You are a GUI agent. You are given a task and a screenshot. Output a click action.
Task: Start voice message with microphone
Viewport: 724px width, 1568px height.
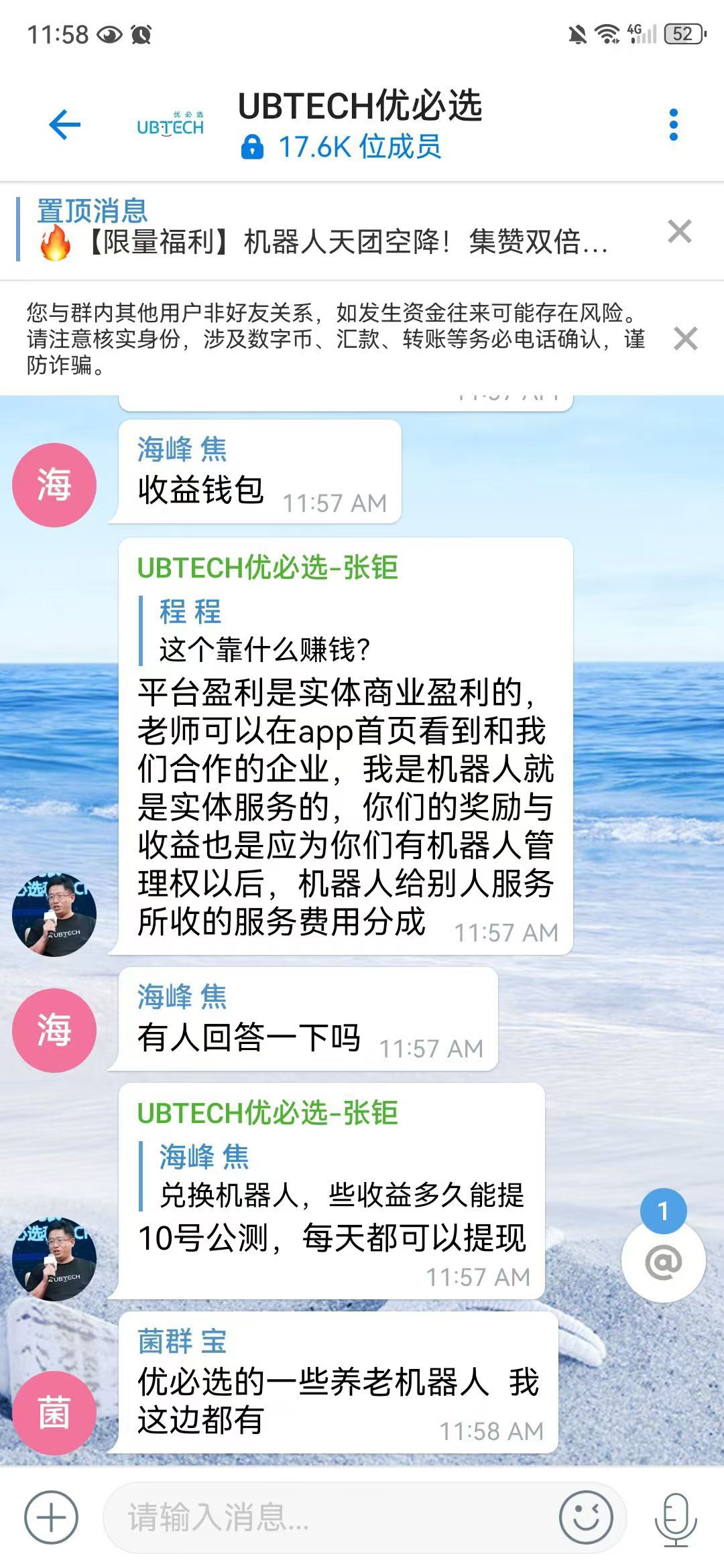[676, 1517]
